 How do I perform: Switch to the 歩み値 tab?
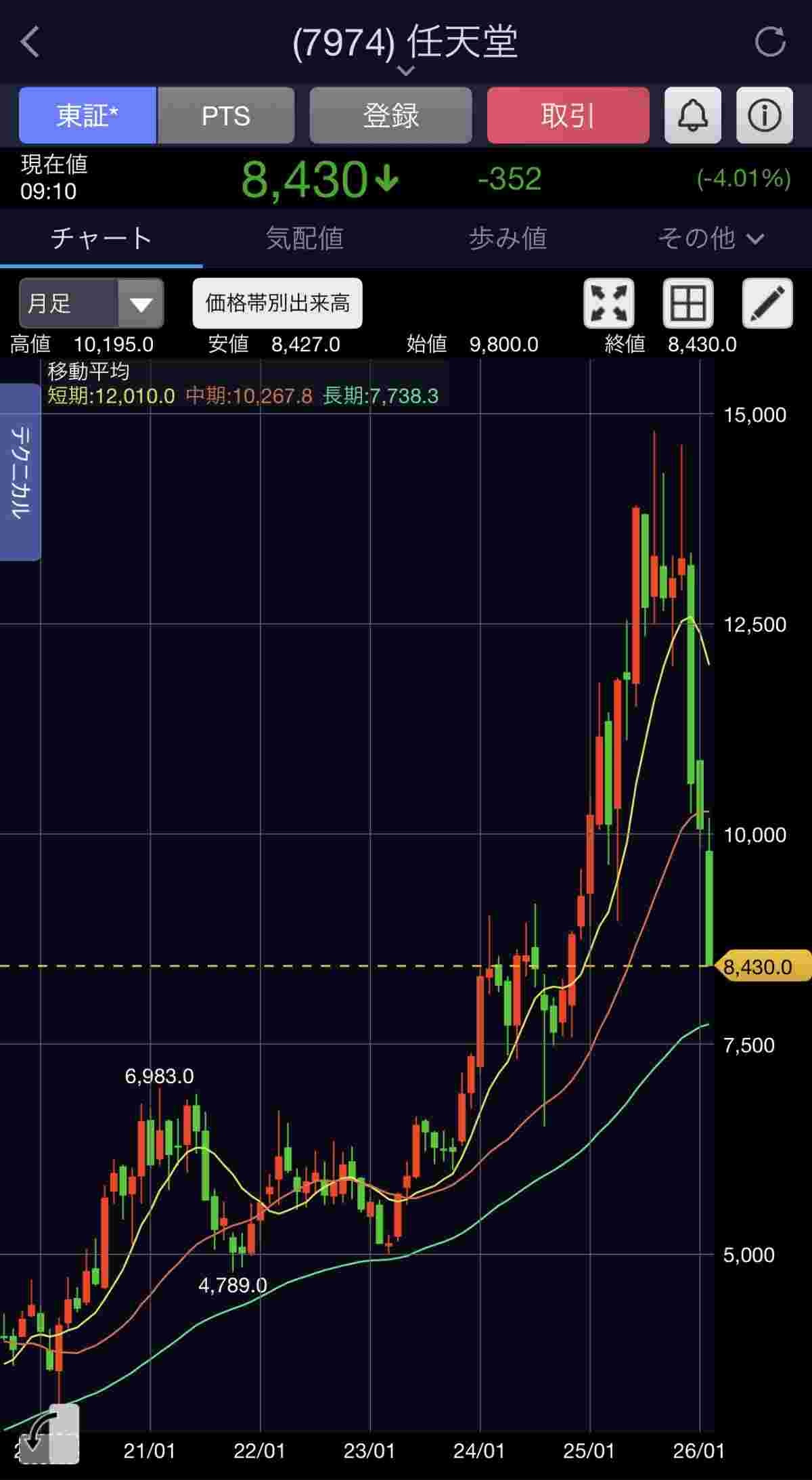pos(507,238)
